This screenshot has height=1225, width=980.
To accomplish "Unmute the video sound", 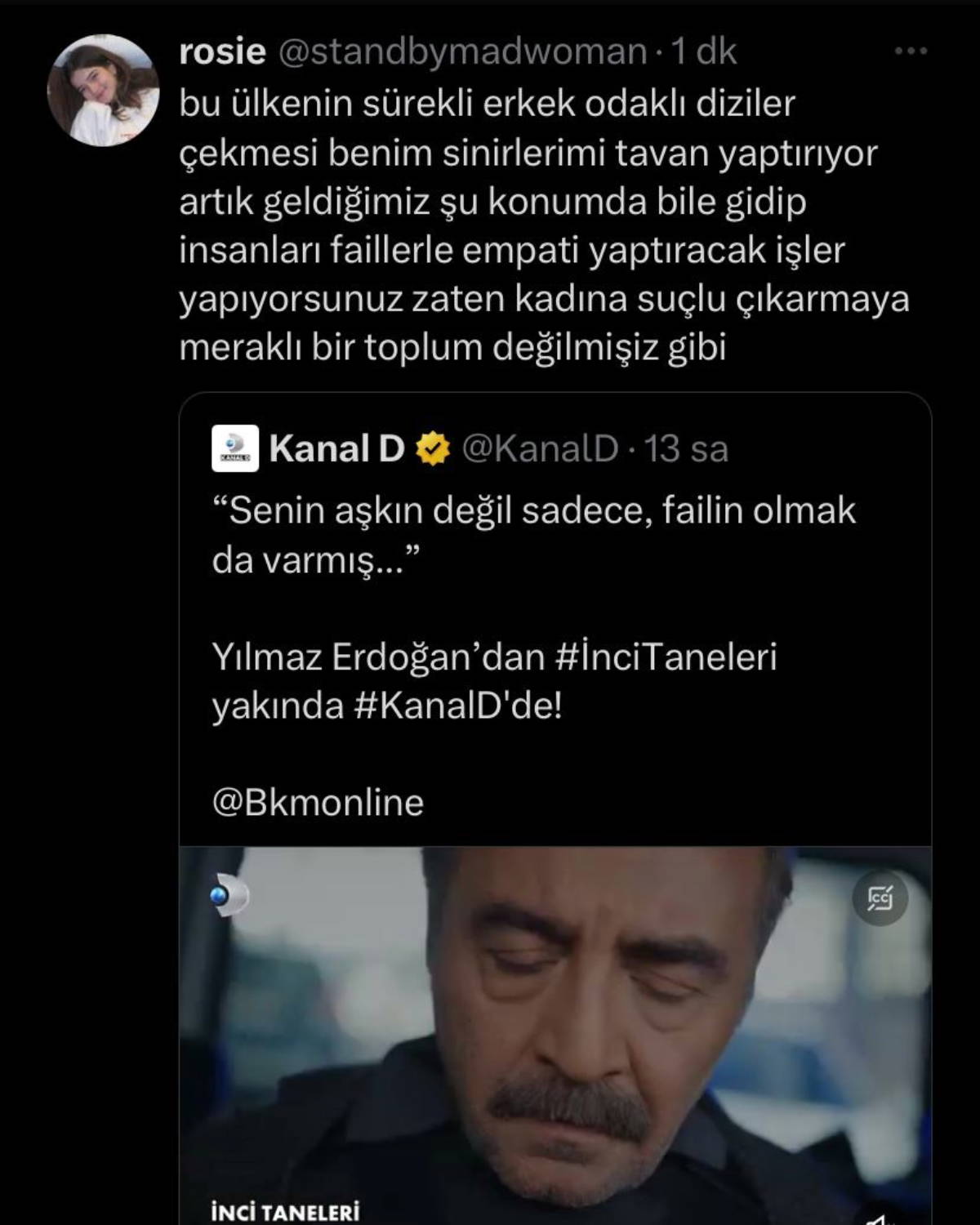I will point(876,1219).
